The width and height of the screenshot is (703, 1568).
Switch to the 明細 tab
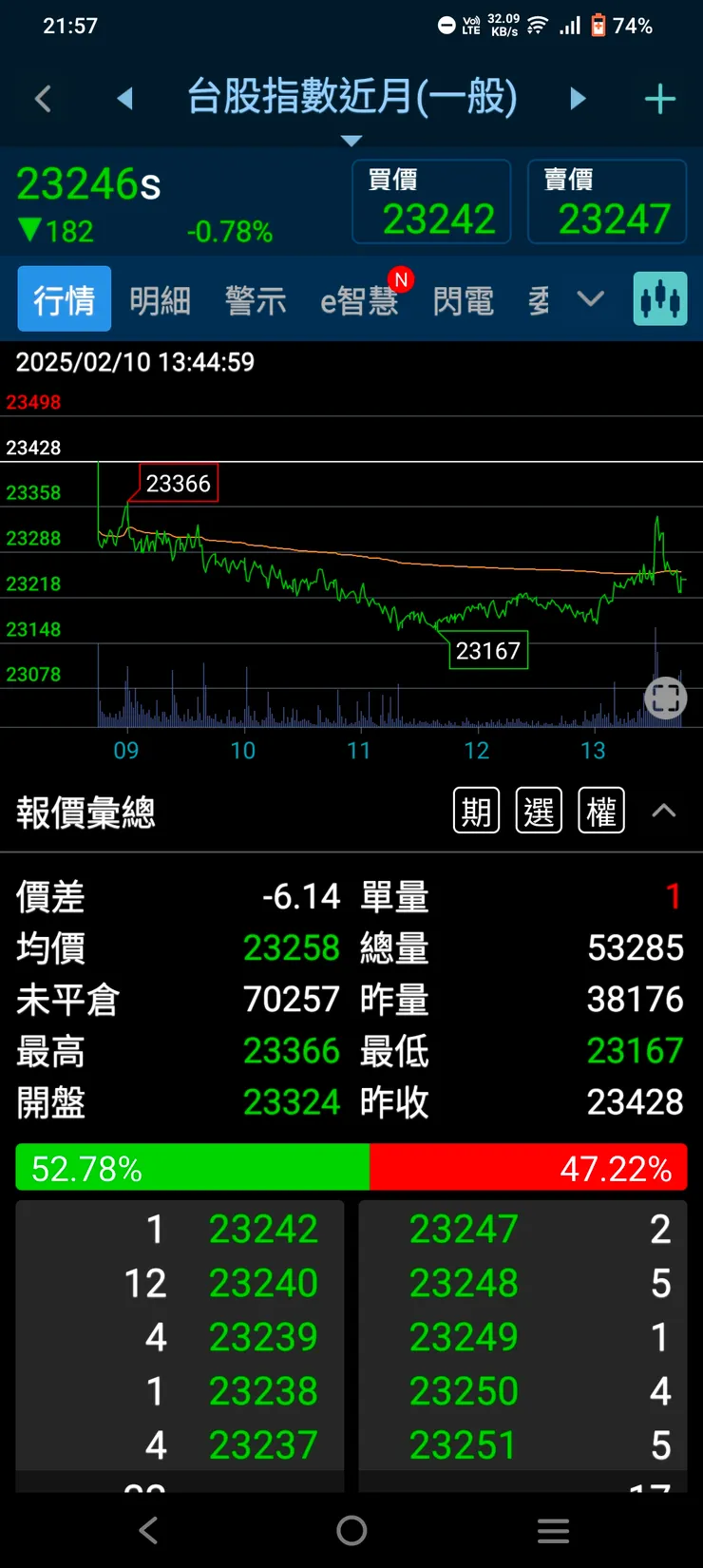[x=160, y=298]
